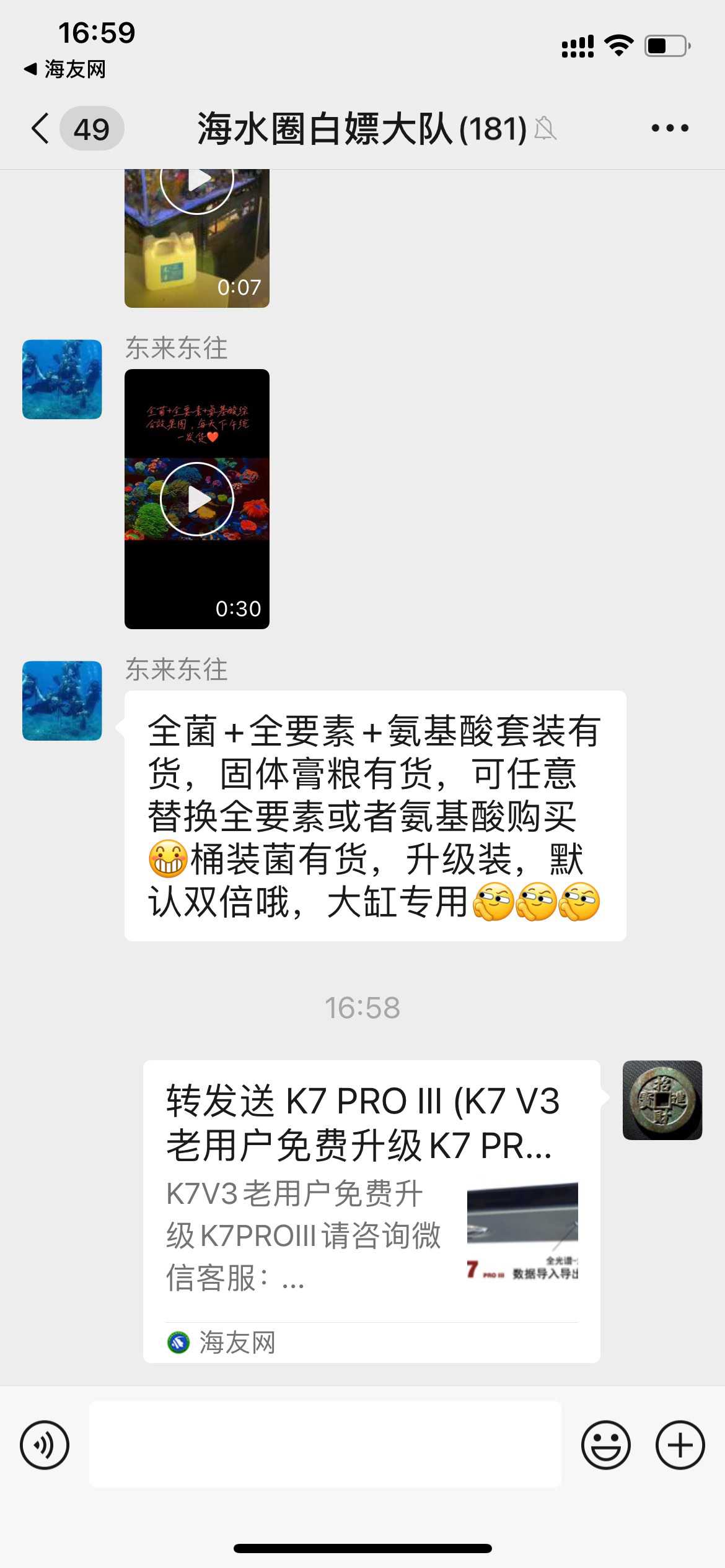
Task: Go back to the chat list
Action: coord(41,129)
